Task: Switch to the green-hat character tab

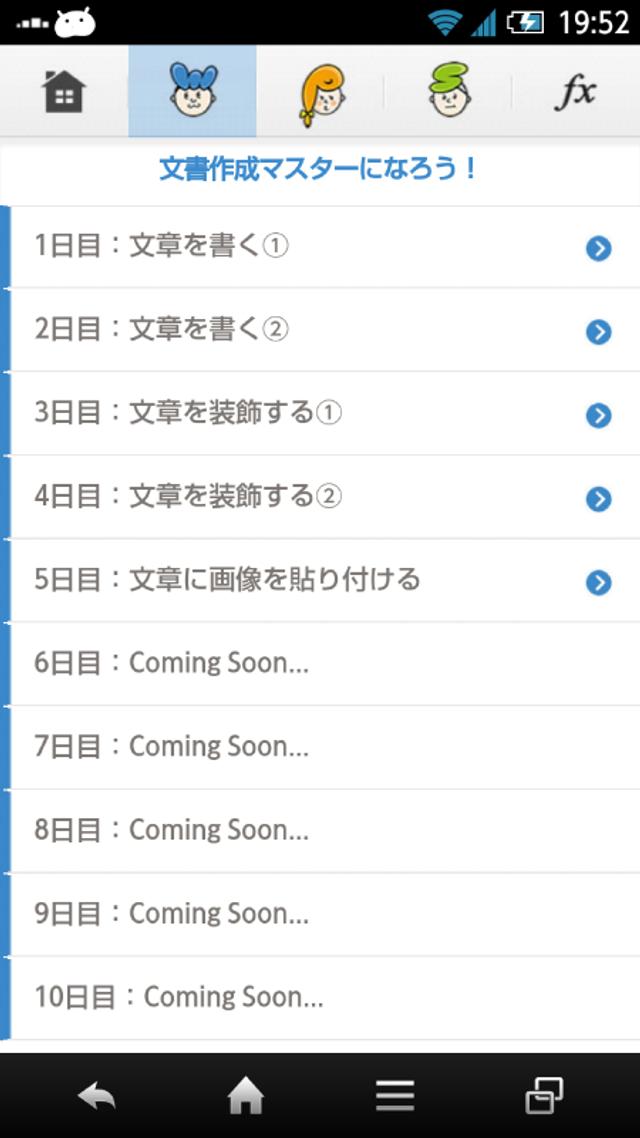Action: 448,91
